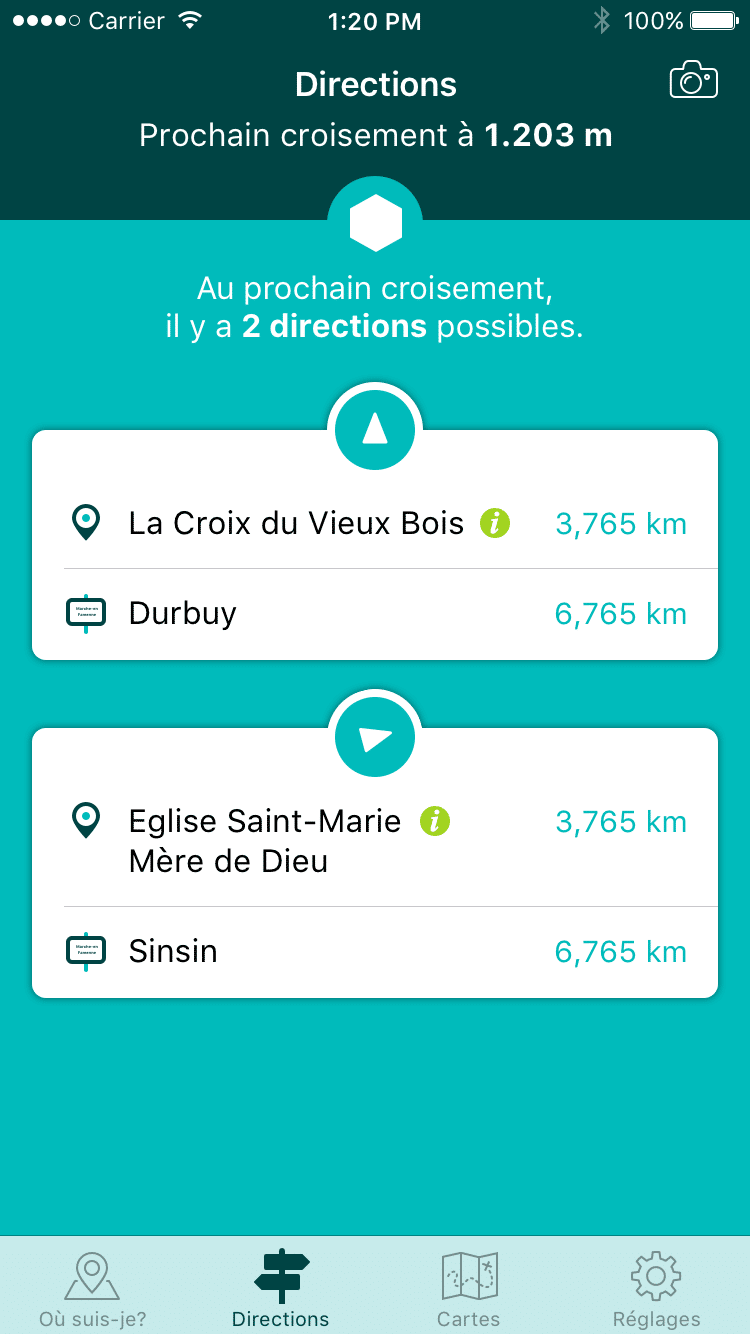Go to the Directions tab

281,1287
